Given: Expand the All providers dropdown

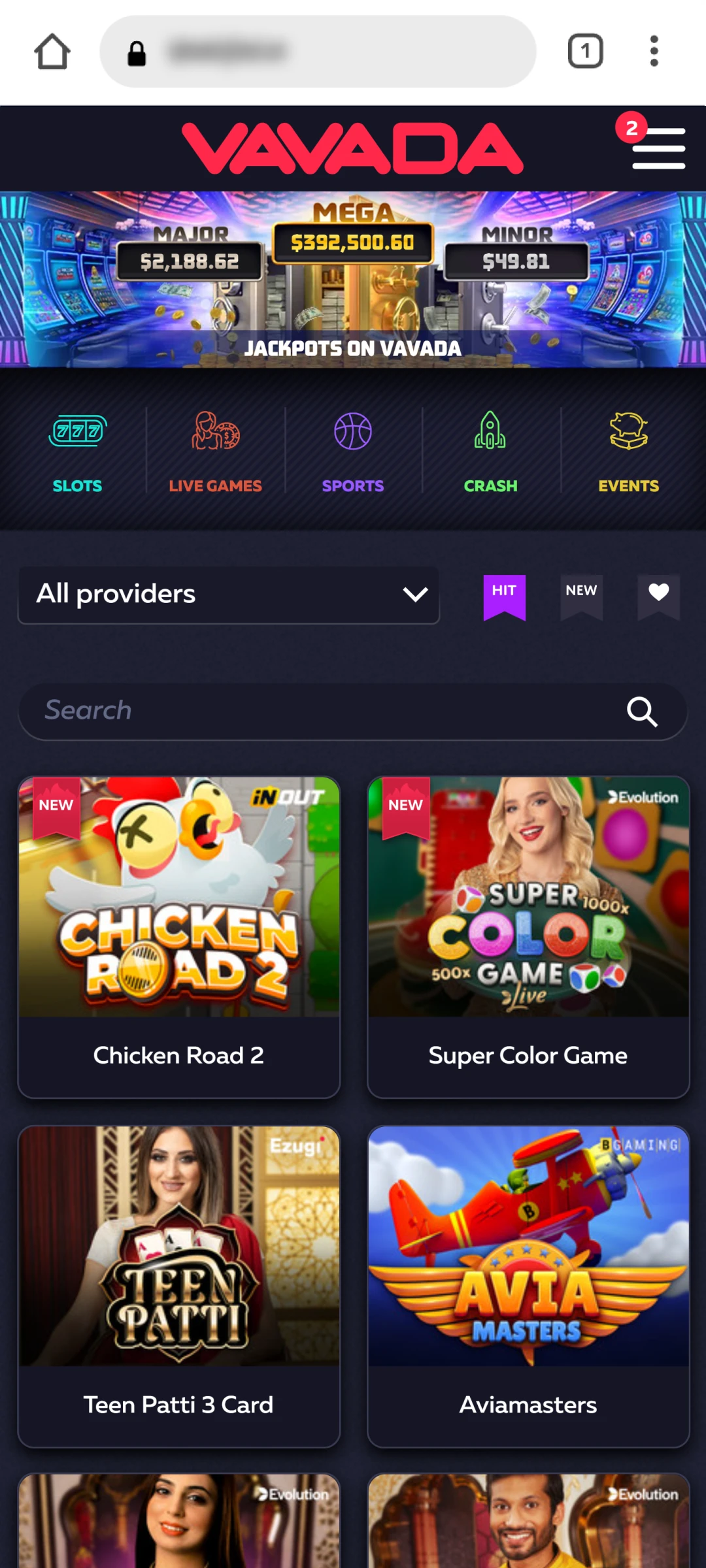Looking at the screenshot, I should (229, 595).
